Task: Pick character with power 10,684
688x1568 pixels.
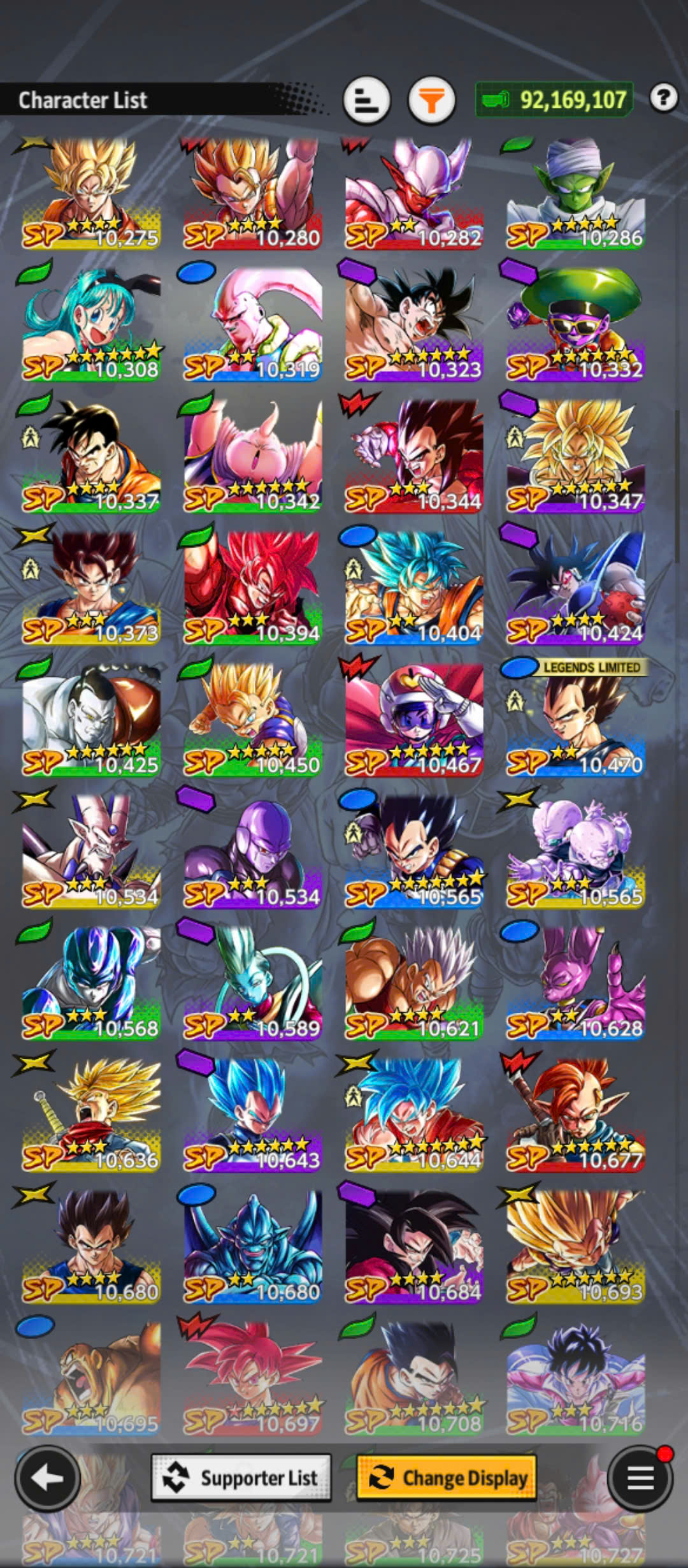Action: [x=414, y=1247]
